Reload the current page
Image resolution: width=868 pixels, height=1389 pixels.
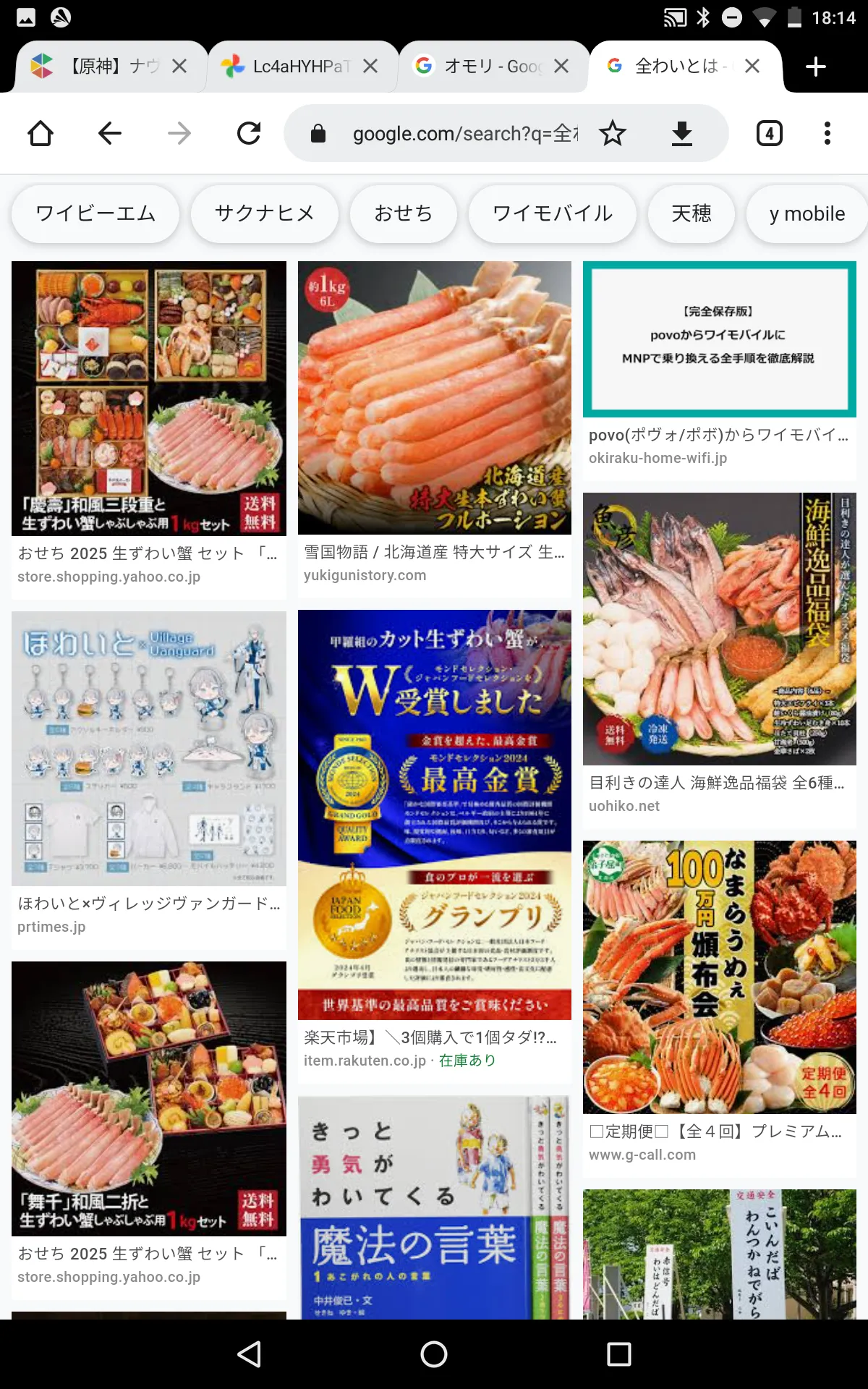[249, 133]
